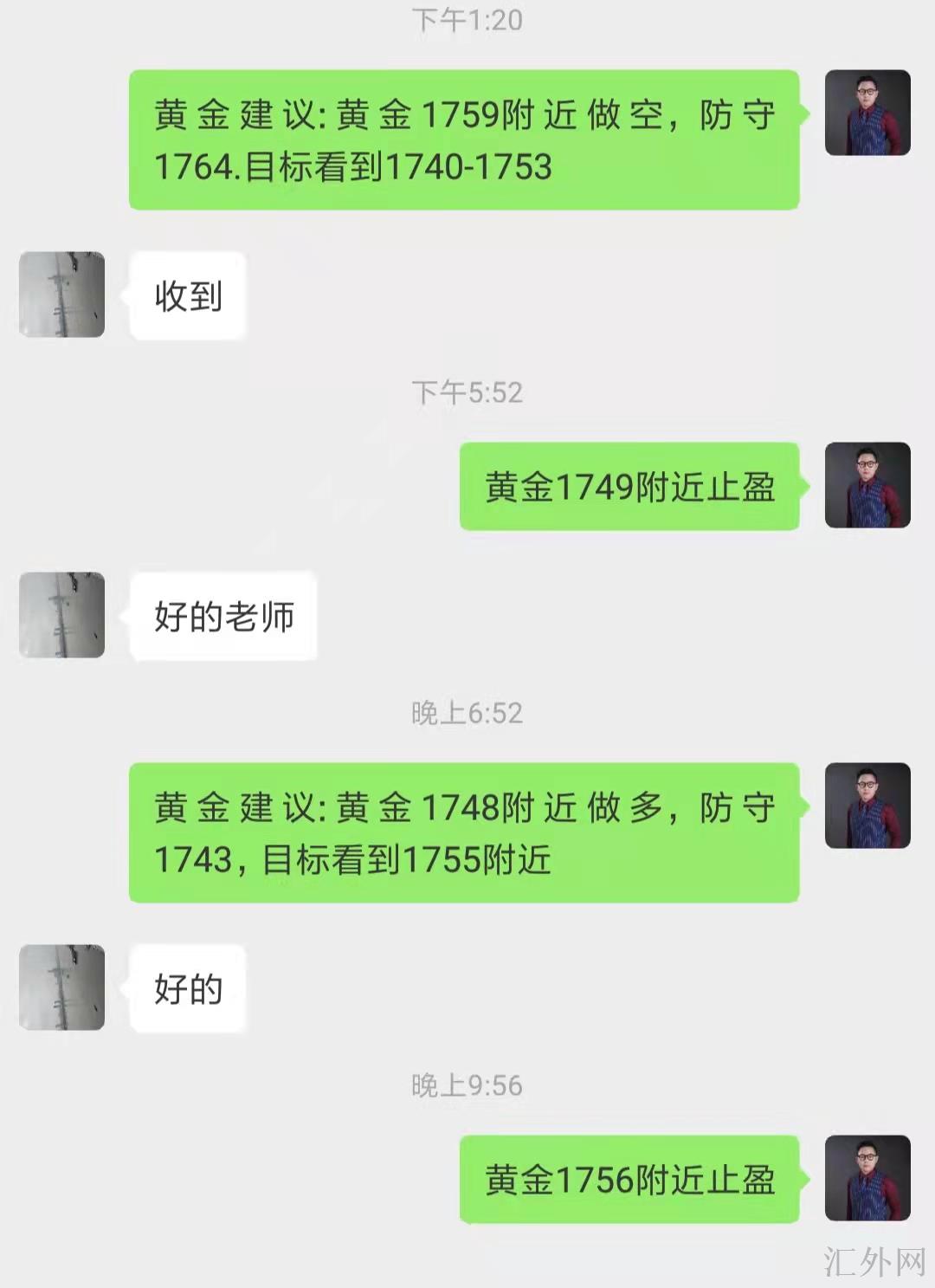
Task: Open sender avatar beside 黄金1759附近做空 message
Action: coord(867,113)
